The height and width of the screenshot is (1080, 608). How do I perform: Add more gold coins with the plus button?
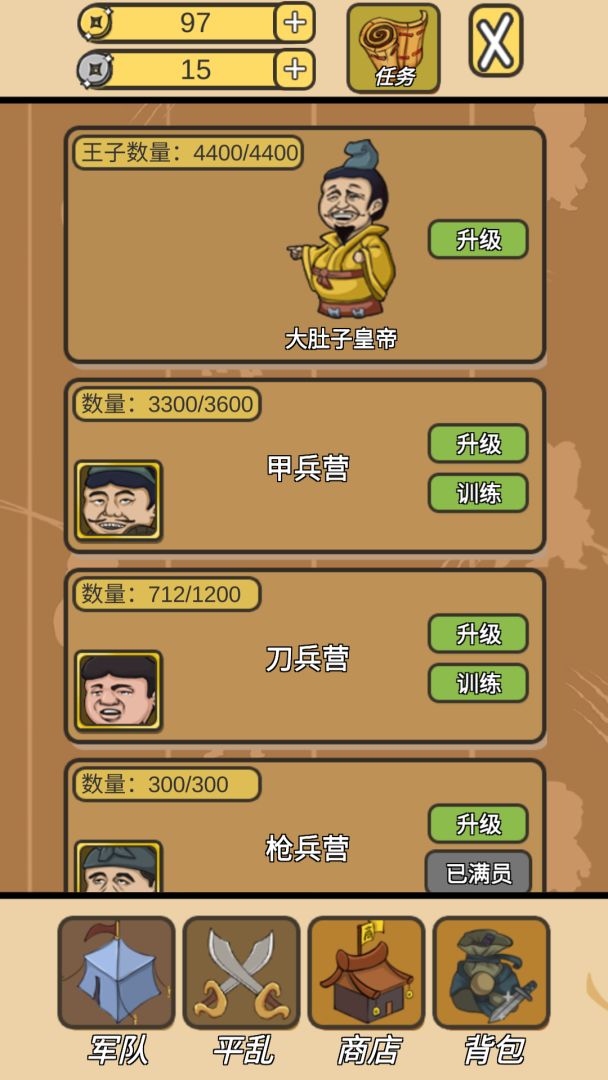coord(294,23)
